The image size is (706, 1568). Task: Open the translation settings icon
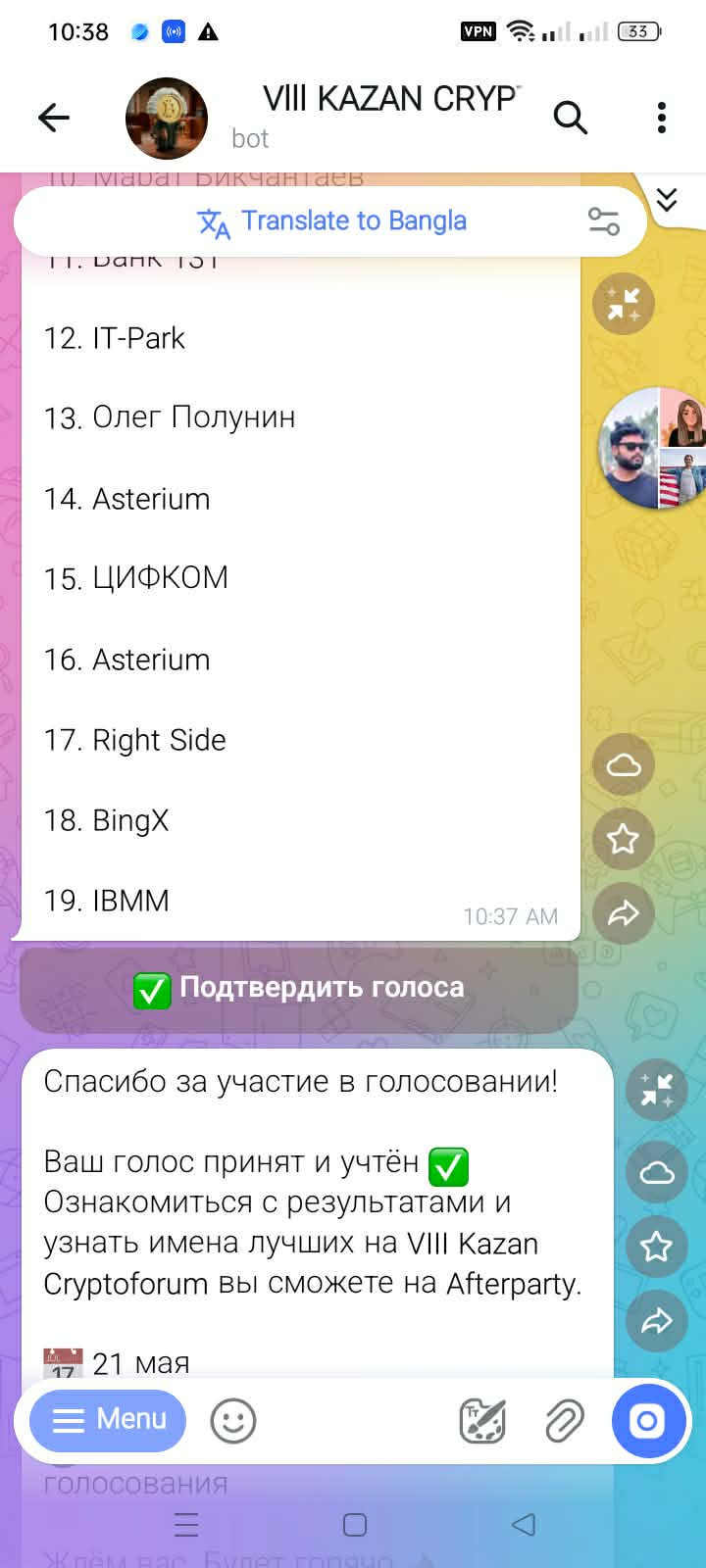pos(603,221)
